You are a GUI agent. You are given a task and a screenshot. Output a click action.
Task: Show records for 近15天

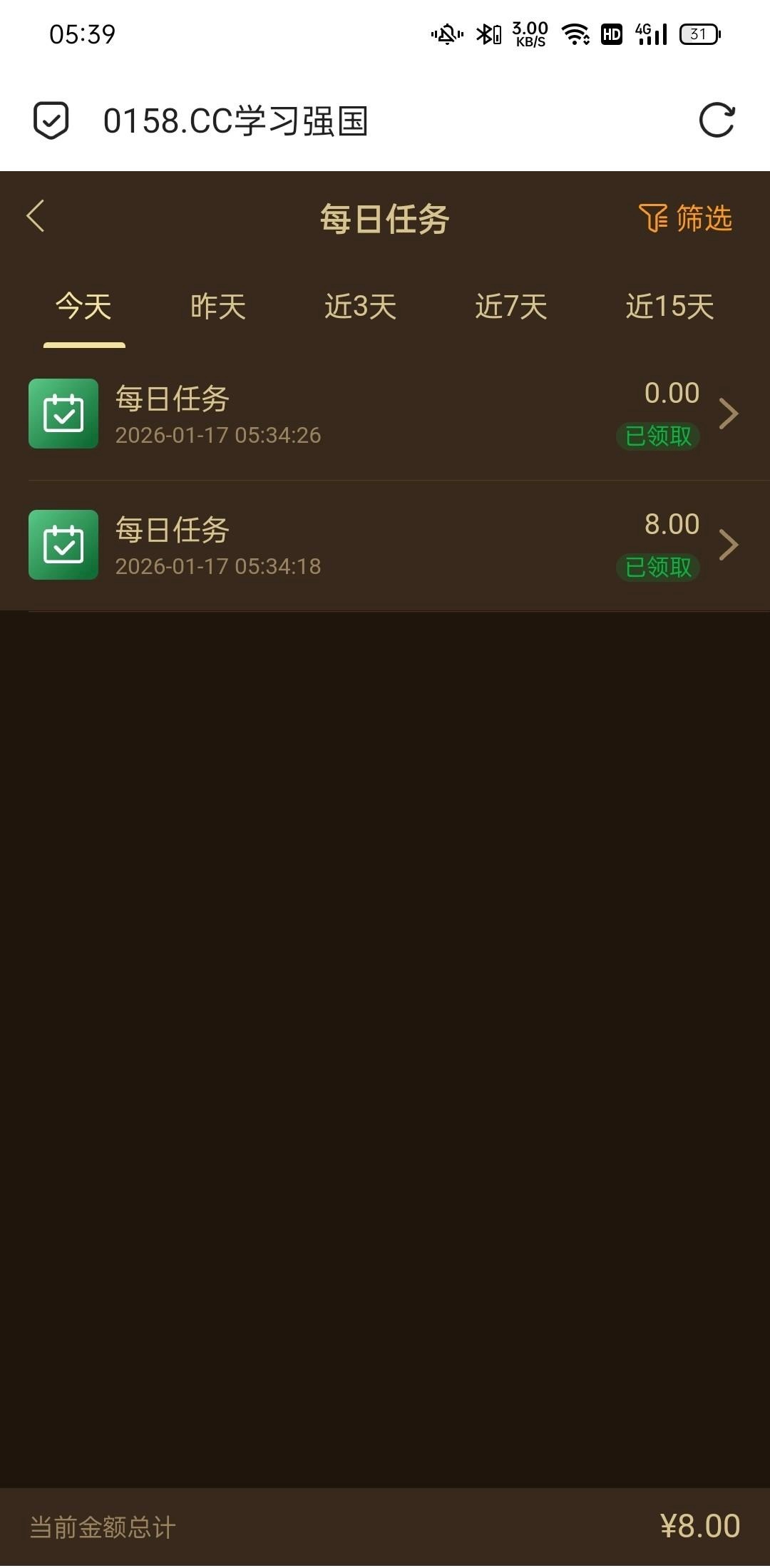pyautogui.click(x=669, y=307)
